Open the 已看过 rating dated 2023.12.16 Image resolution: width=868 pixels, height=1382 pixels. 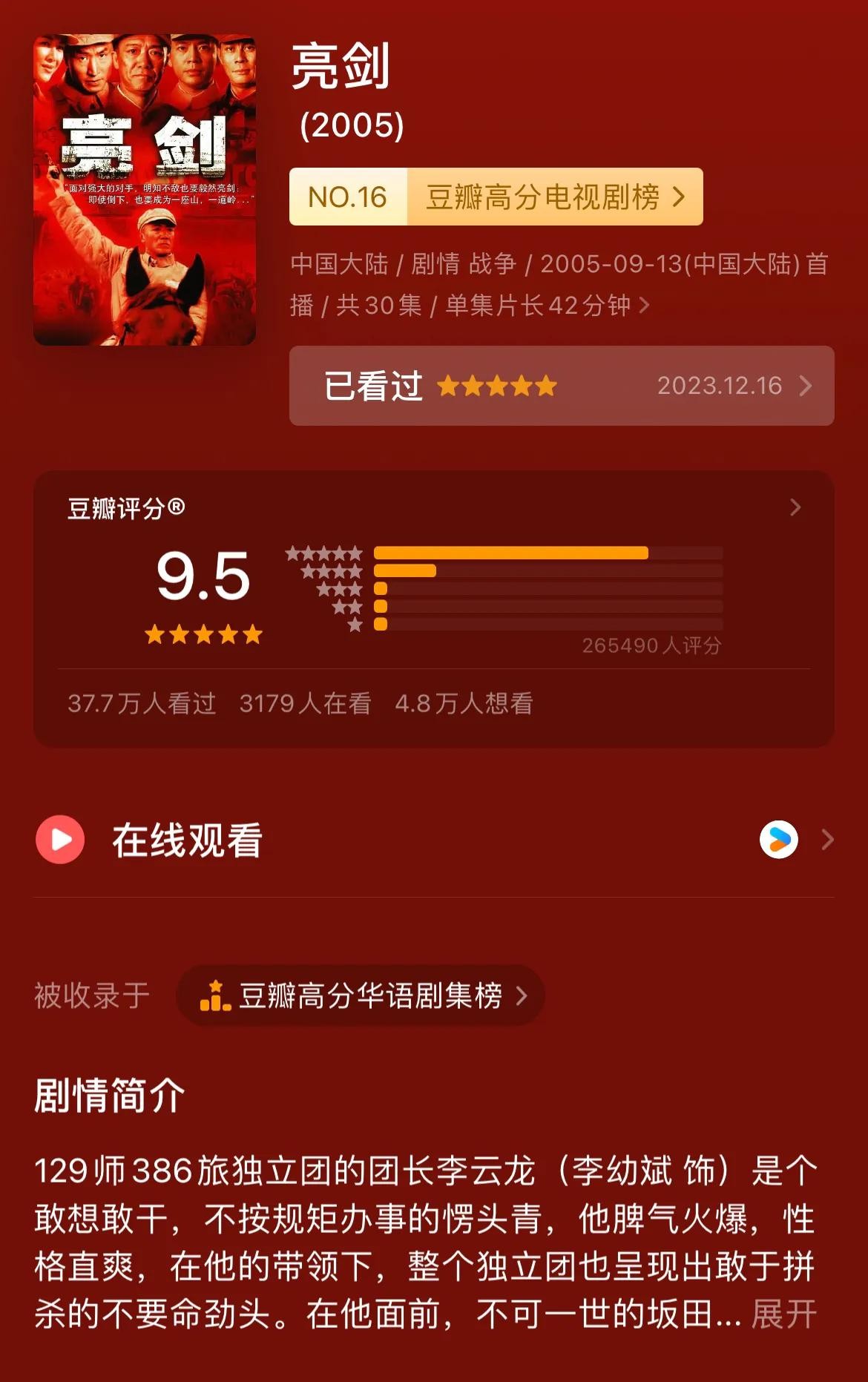(561, 386)
